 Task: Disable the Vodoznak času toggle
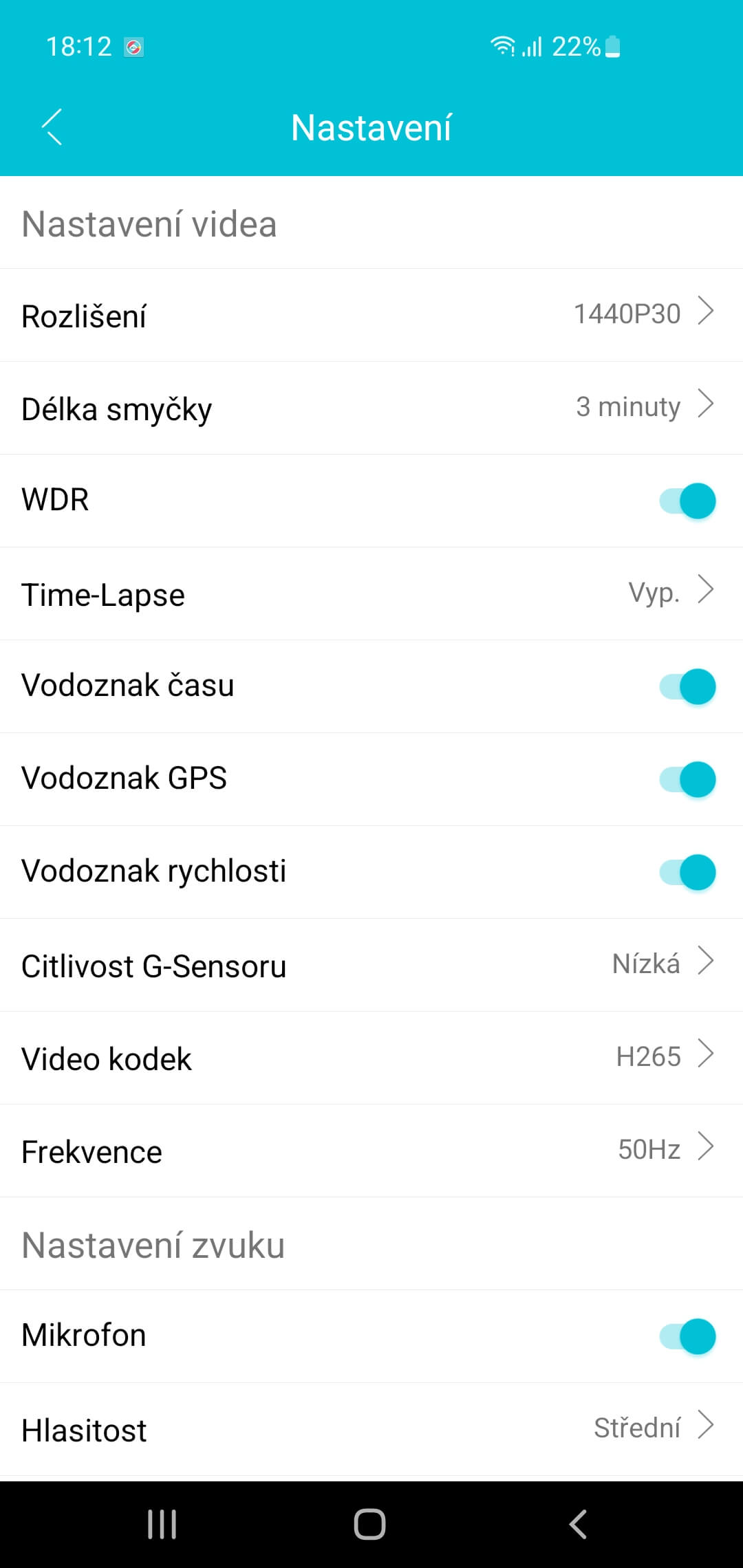tap(687, 686)
